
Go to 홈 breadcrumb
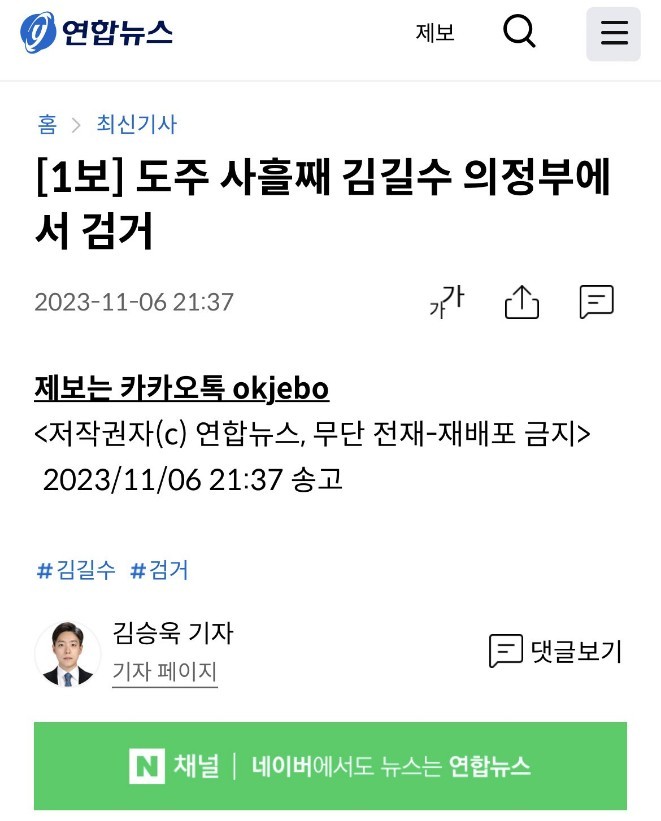[x=46, y=125]
